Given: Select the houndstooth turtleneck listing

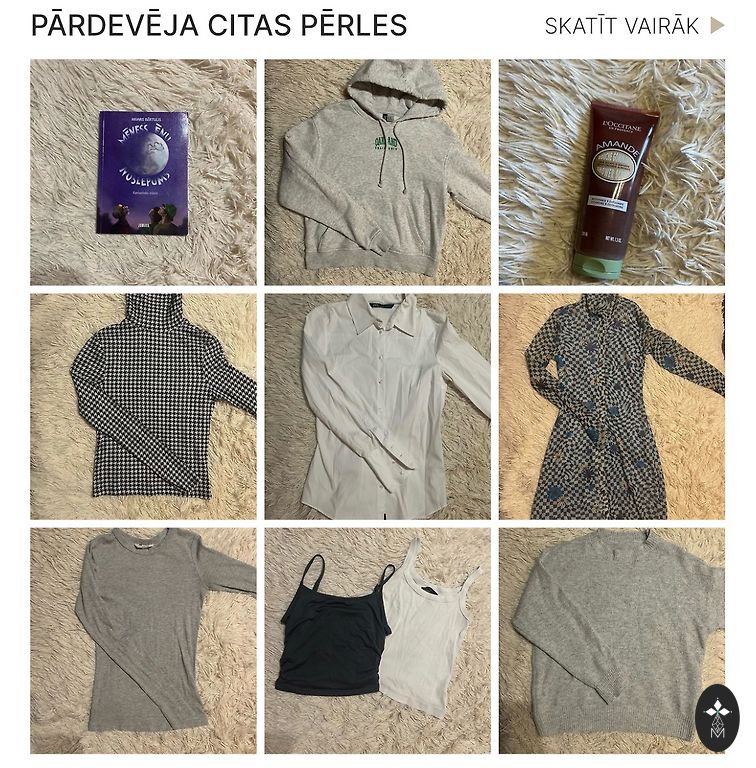Looking at the screenshot, I should tap(143, 406).
